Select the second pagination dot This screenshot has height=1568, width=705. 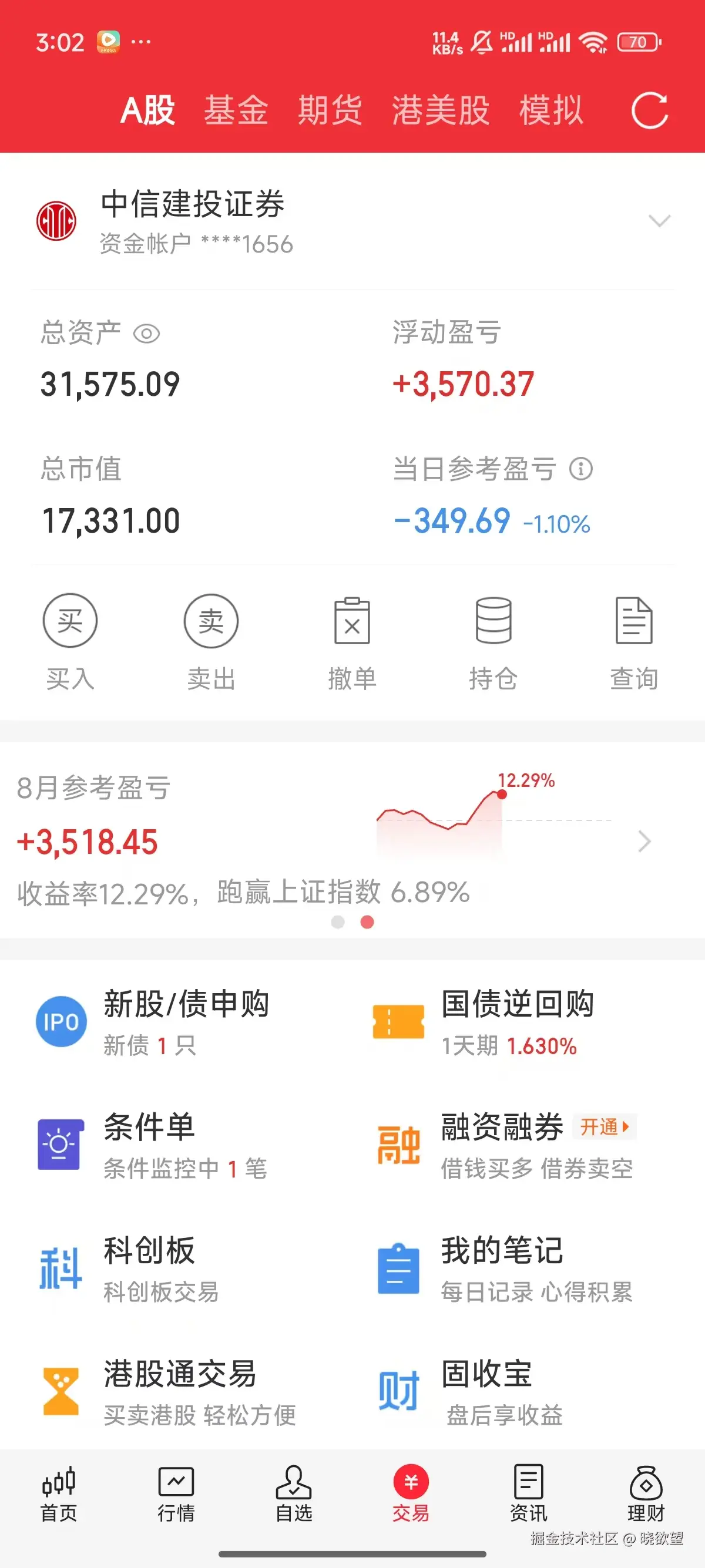[367, 923]
